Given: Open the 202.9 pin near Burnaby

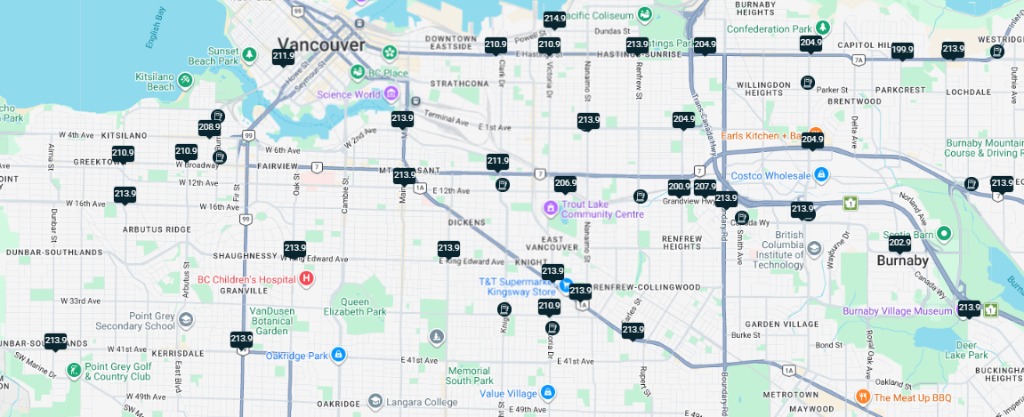Looking at the screenshot, I should click(x=899, y=243).
